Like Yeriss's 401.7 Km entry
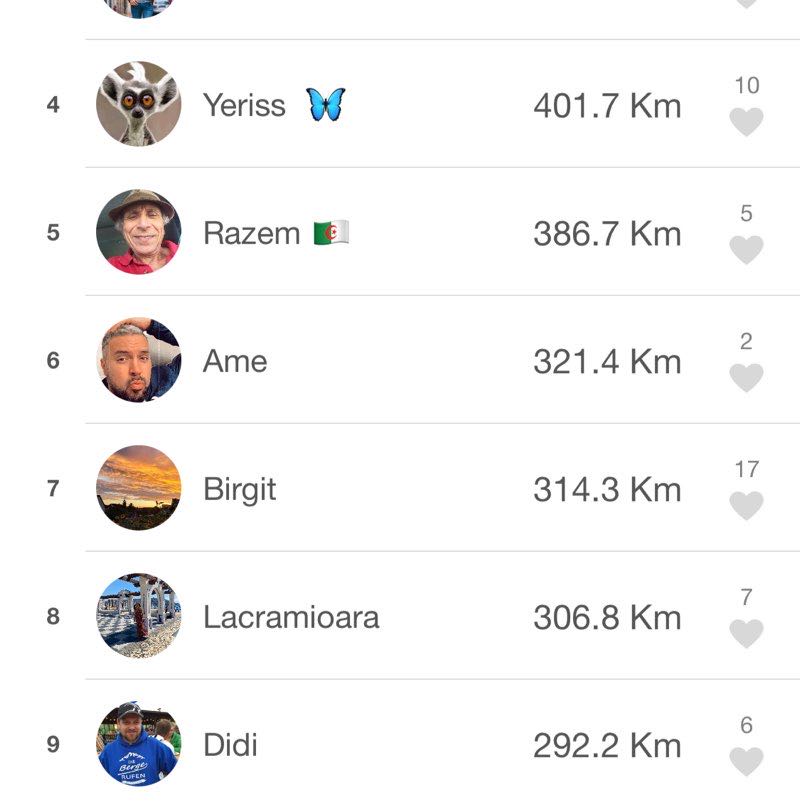The width and height of the screenshot is (800, 801). [x=746, y=122]
